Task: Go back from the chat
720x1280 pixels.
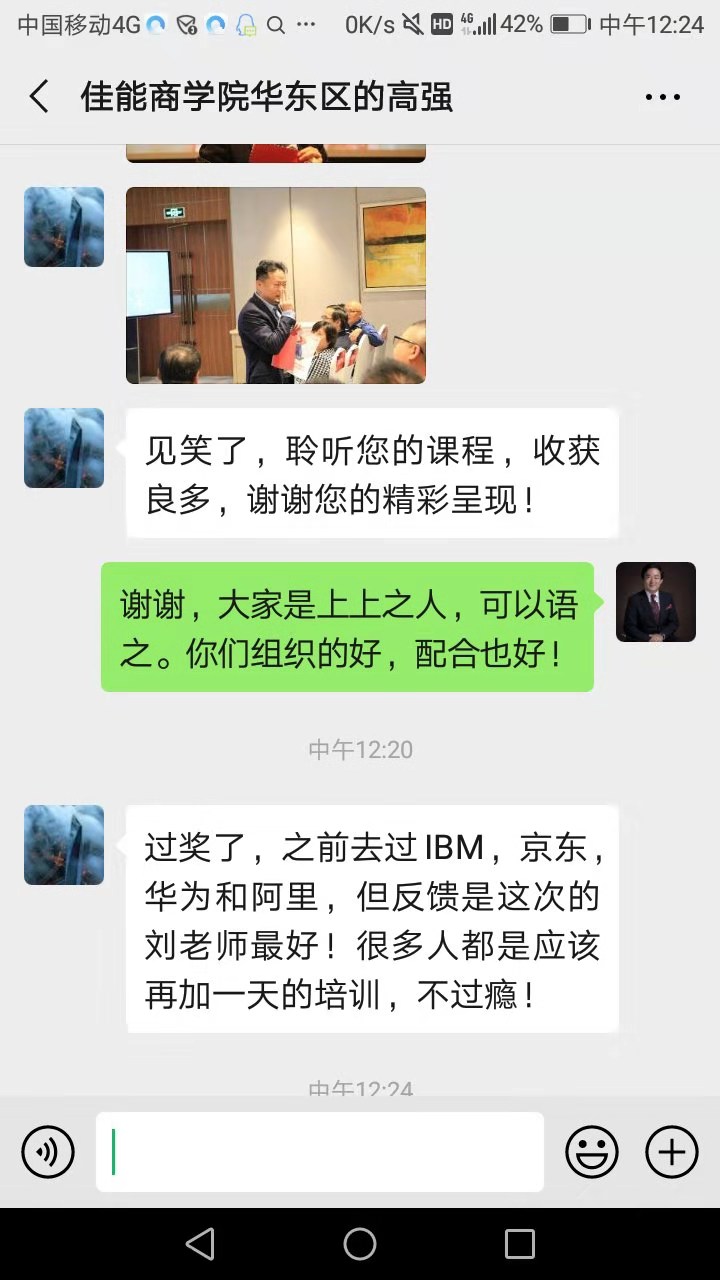Action: (39, 97)
